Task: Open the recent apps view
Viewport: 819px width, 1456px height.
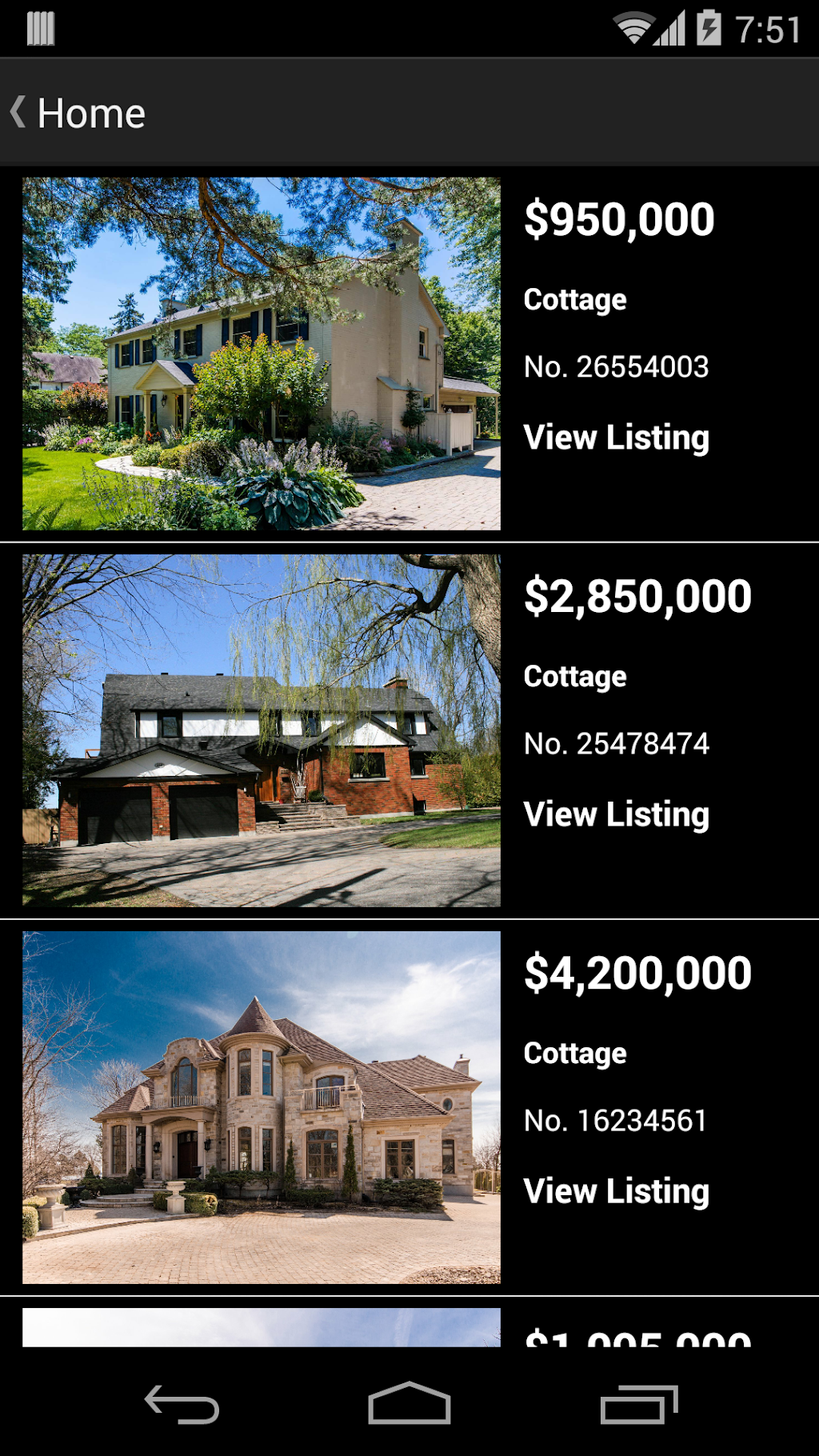Action: click(x=638, y=1404)
